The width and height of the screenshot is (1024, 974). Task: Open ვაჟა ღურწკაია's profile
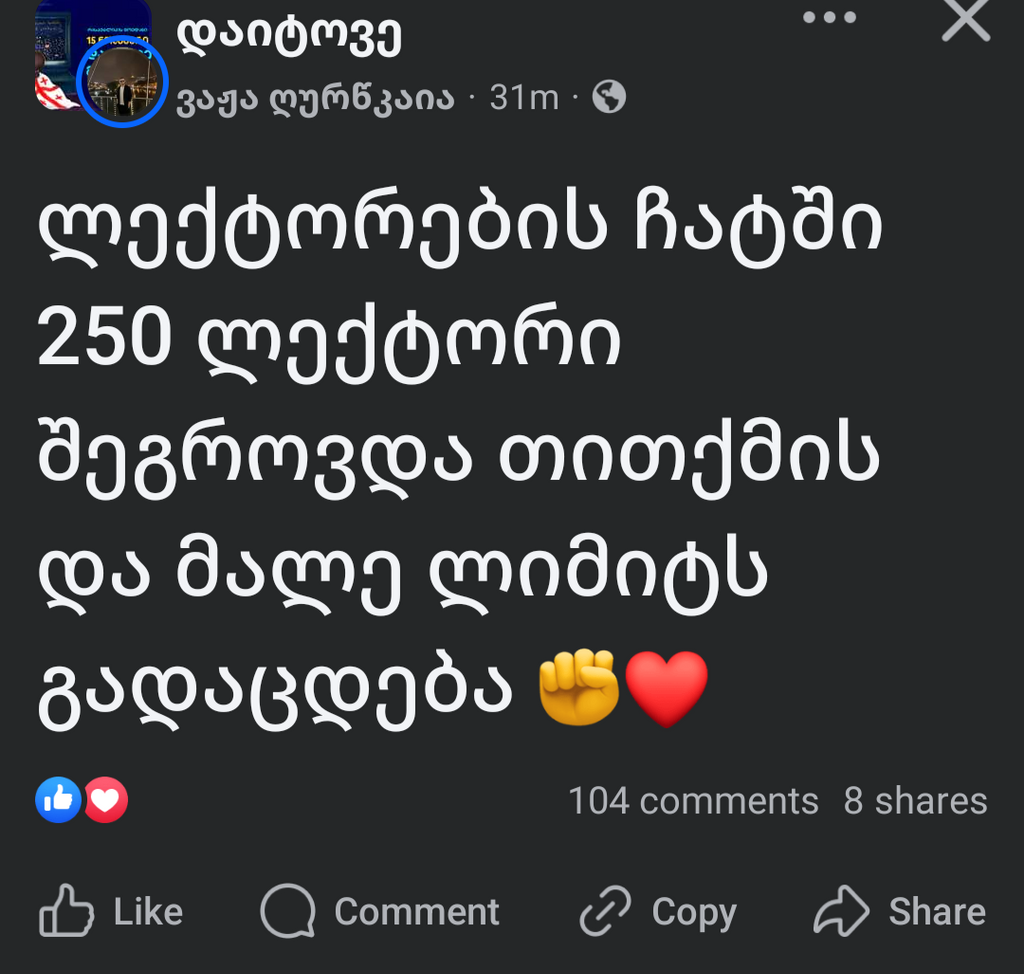315,98
